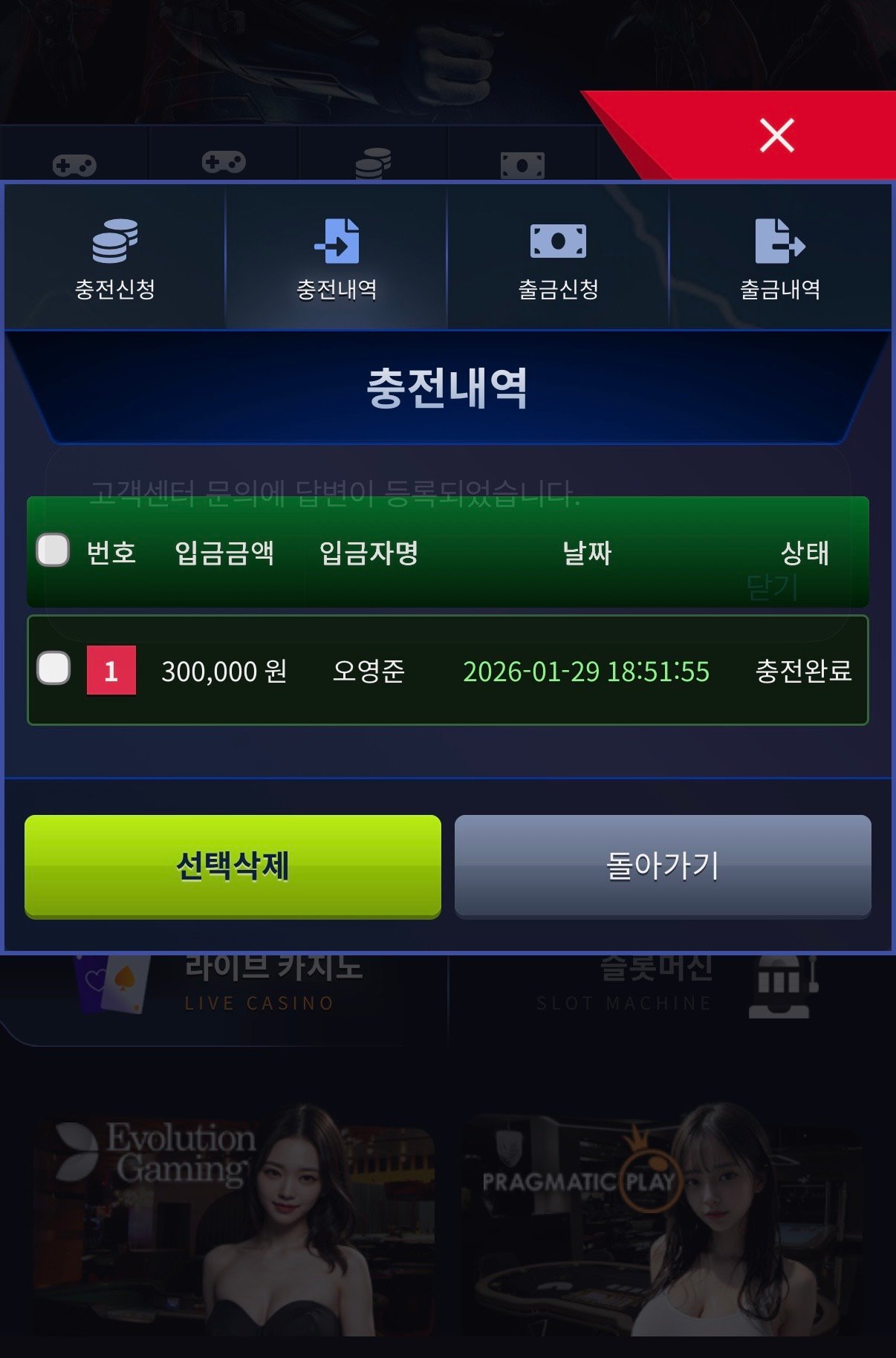This screenshot has height=1358, width=896.
Task: Tick the select-all checkbox in header
Action: (x=53, y=550)
